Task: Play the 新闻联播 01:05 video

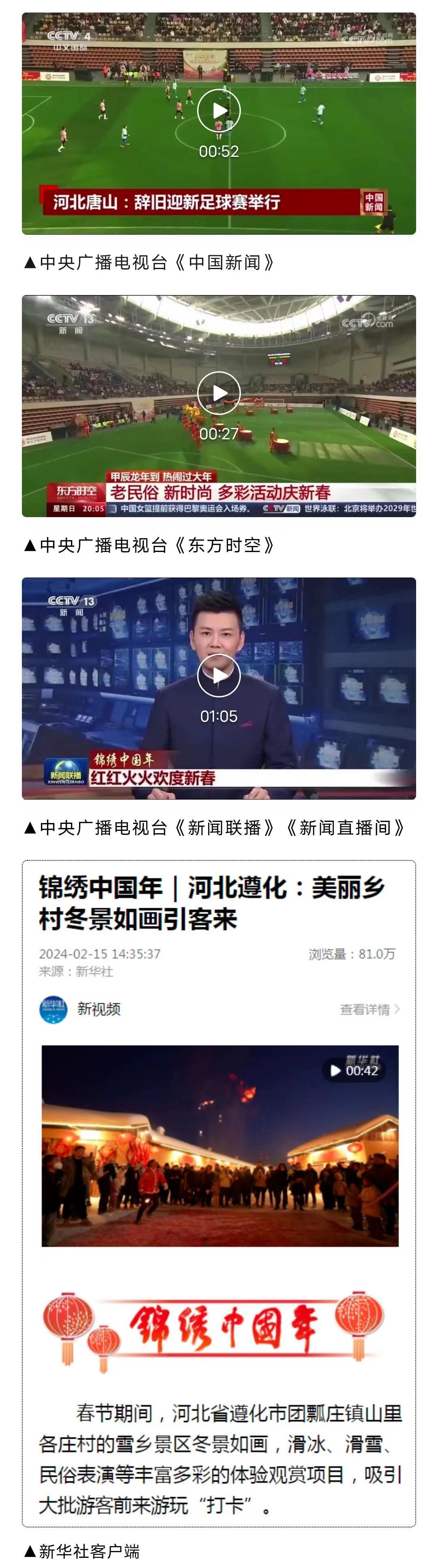Action: [x=219, y=676]
